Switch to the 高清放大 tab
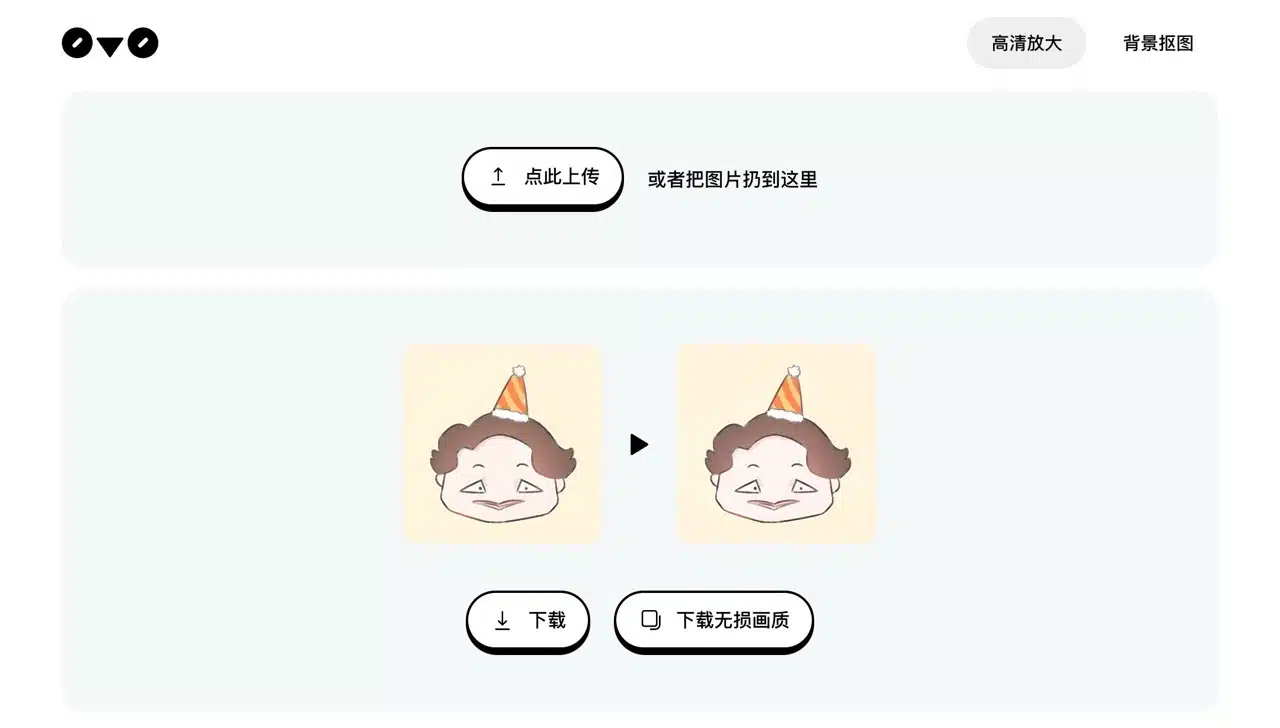This screenshot has width=1280, height=728. tap(1026, 43)
